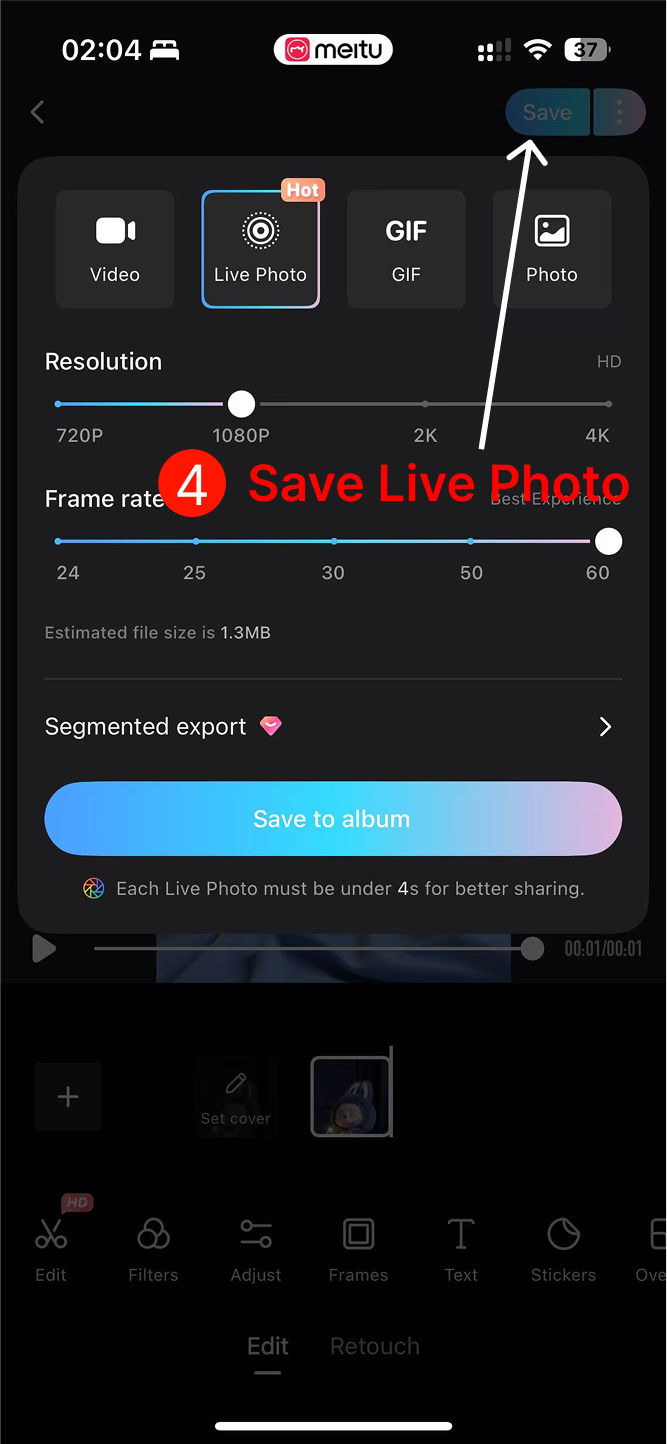Select Video export format

(115, 249)
